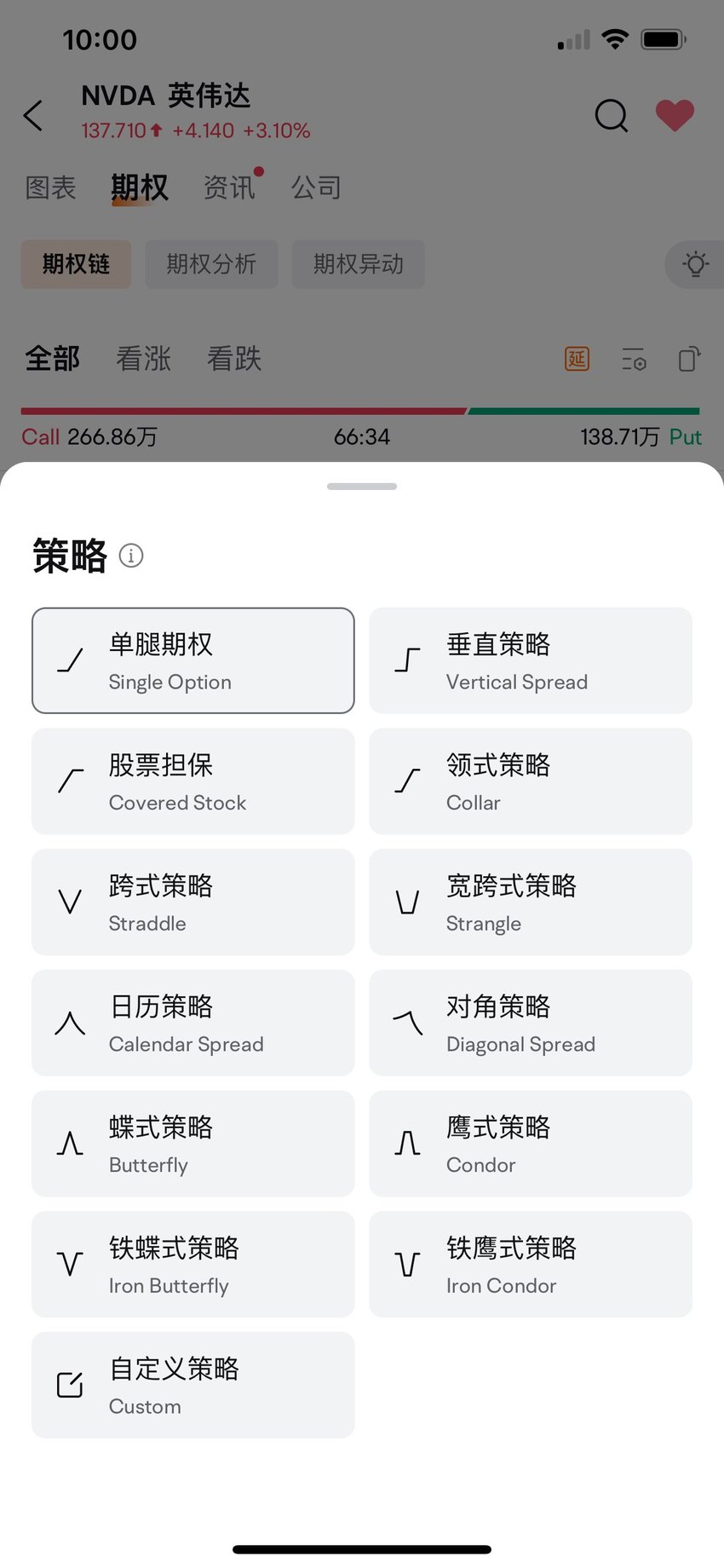Select the 领式策略 Collar strategy
The width and height of the screenshot is (724, 1568).
[531, 781]
